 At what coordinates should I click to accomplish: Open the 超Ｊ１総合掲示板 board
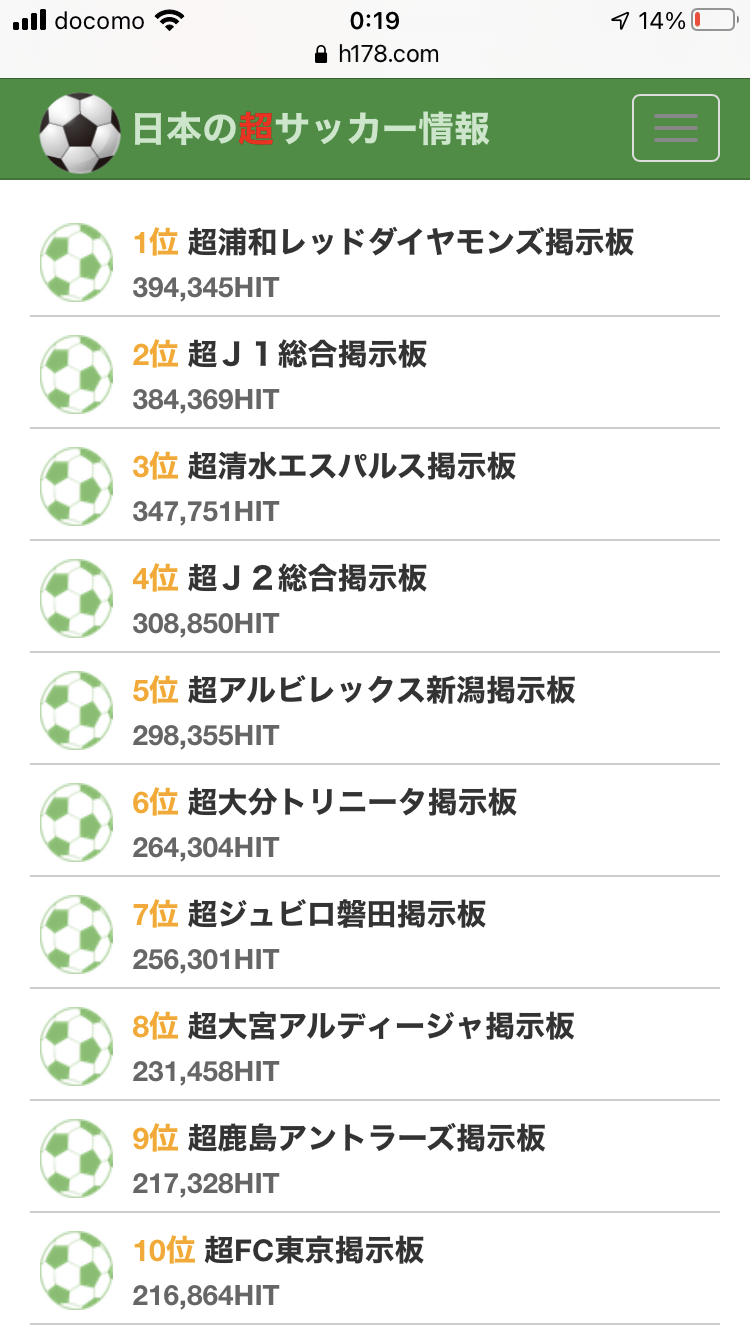pyautogui.click(x=307, y=355)
